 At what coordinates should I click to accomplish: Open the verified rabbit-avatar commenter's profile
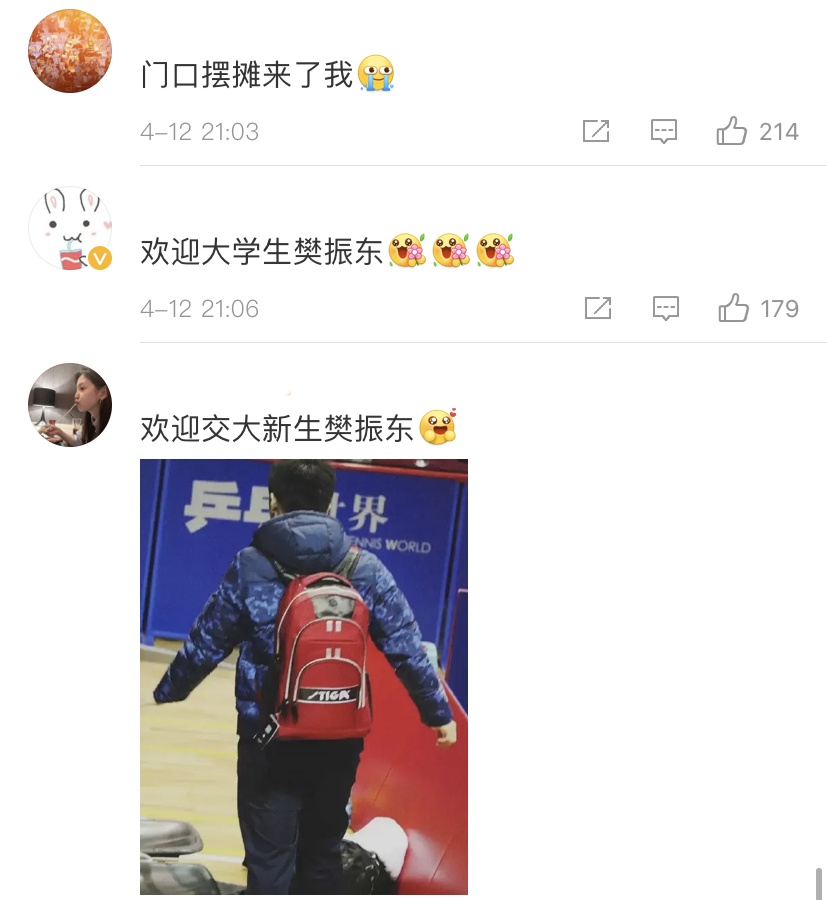point(70,228)
